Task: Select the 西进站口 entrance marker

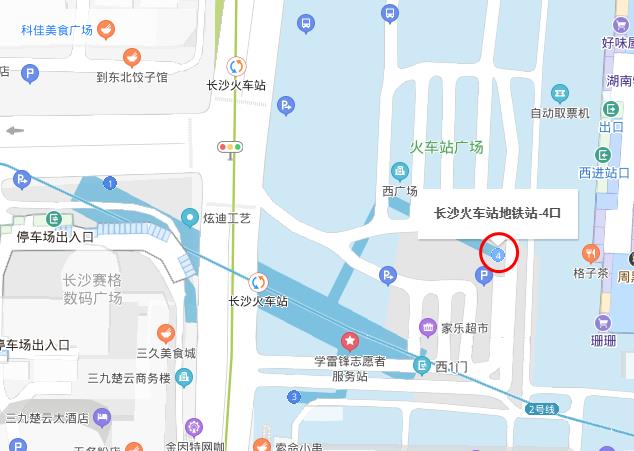Action: tap(603, 155)
